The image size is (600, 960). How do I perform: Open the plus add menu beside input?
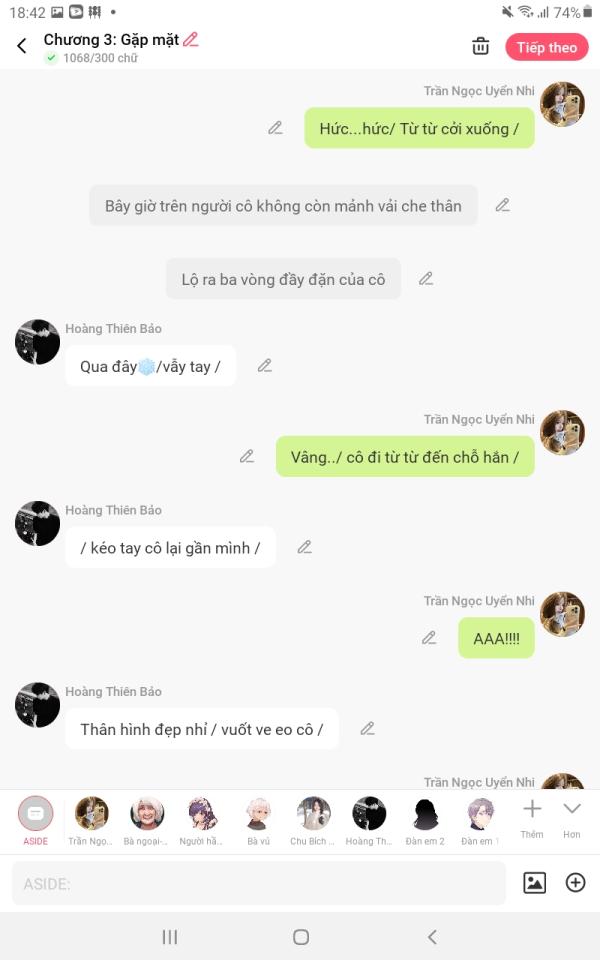575,882
